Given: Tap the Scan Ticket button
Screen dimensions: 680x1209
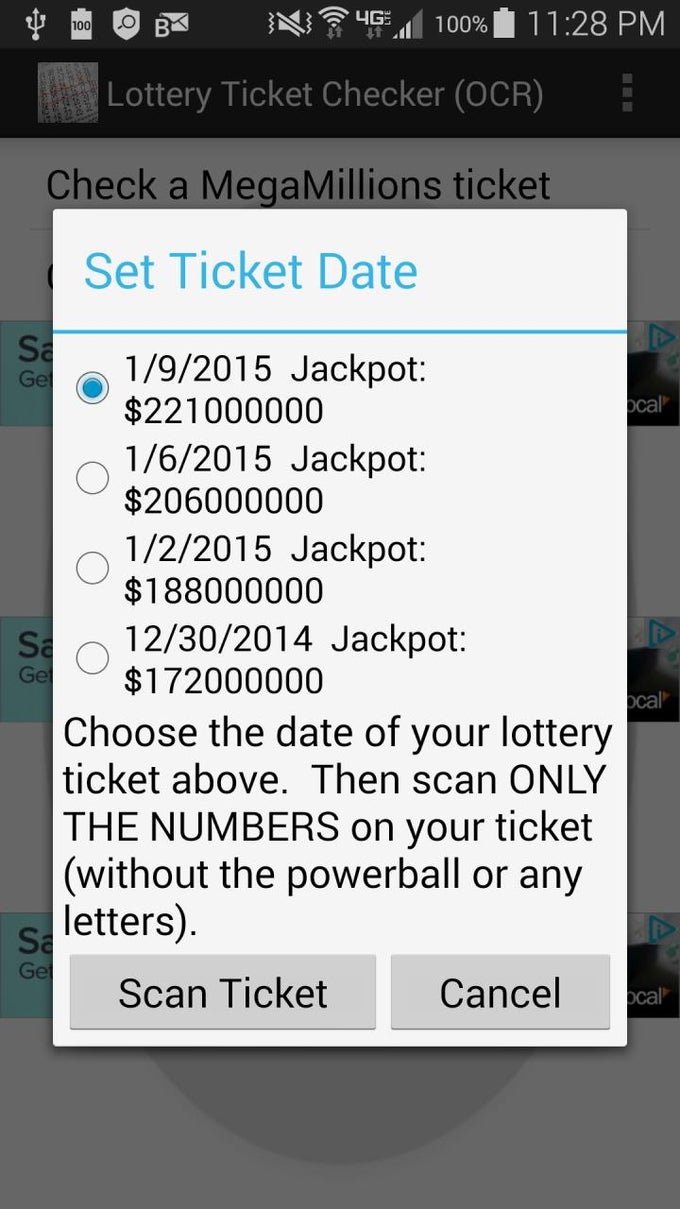Looking at the screenshot, I should (x=223, y=992).
